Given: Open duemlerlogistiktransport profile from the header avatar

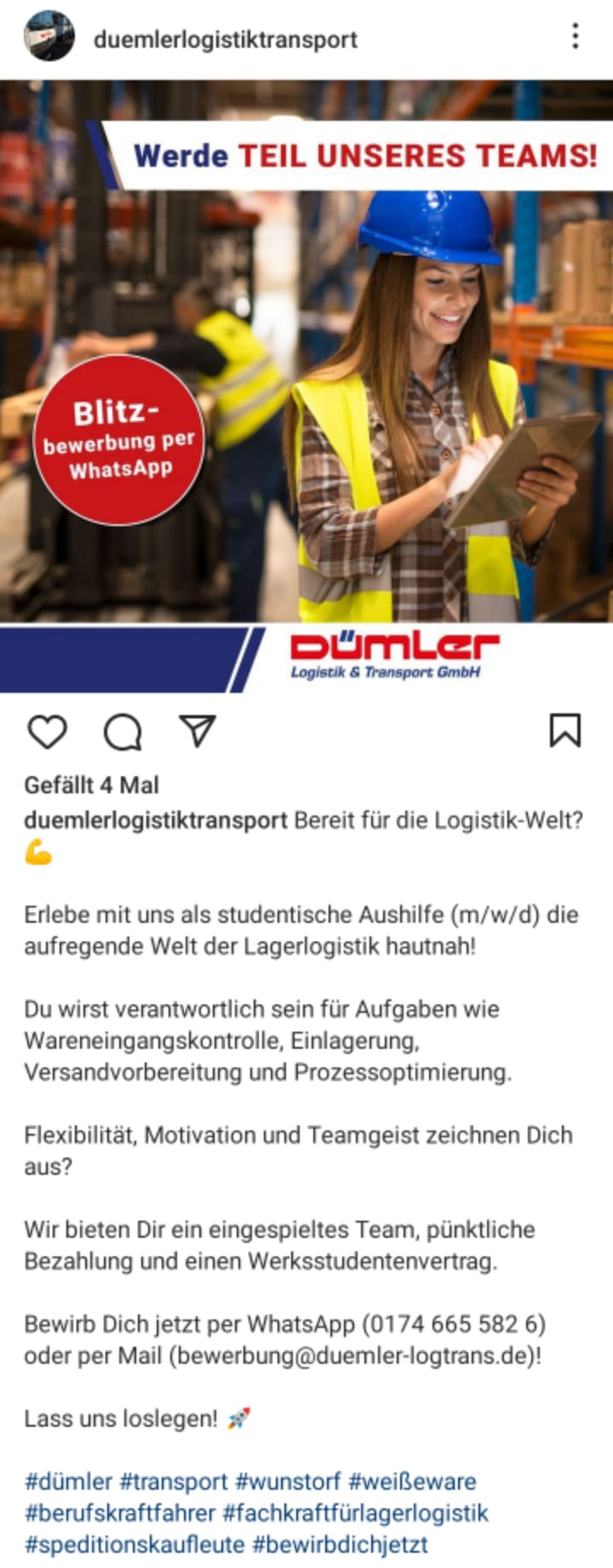Looking at the screenshot, I should [x=49, y=37].
